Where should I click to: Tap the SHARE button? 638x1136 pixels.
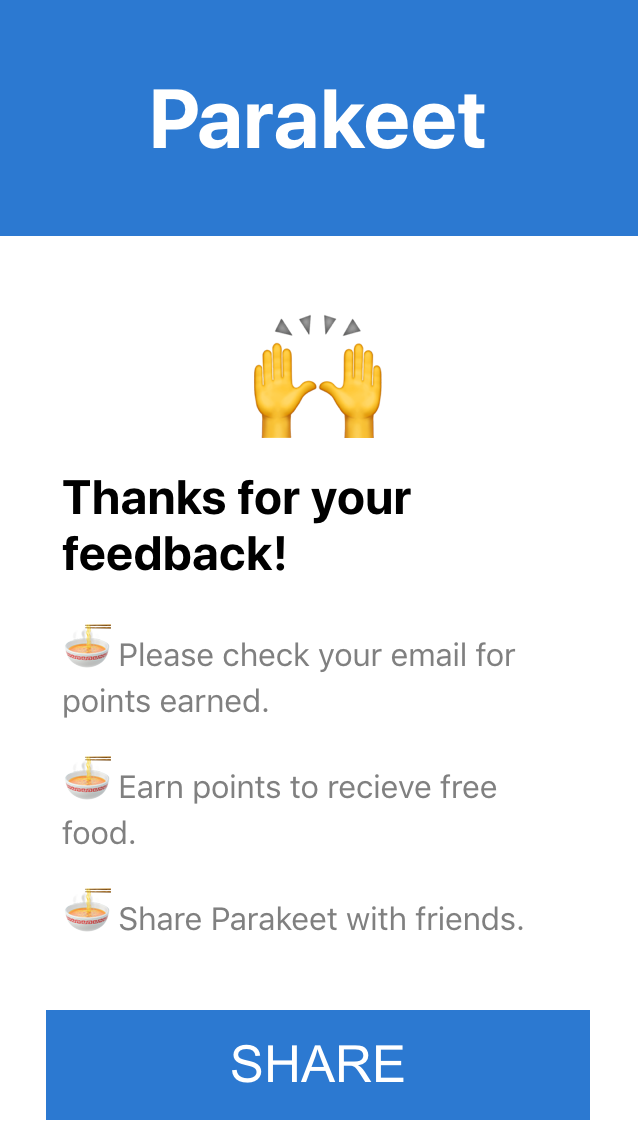click(x=318, y=1064)
